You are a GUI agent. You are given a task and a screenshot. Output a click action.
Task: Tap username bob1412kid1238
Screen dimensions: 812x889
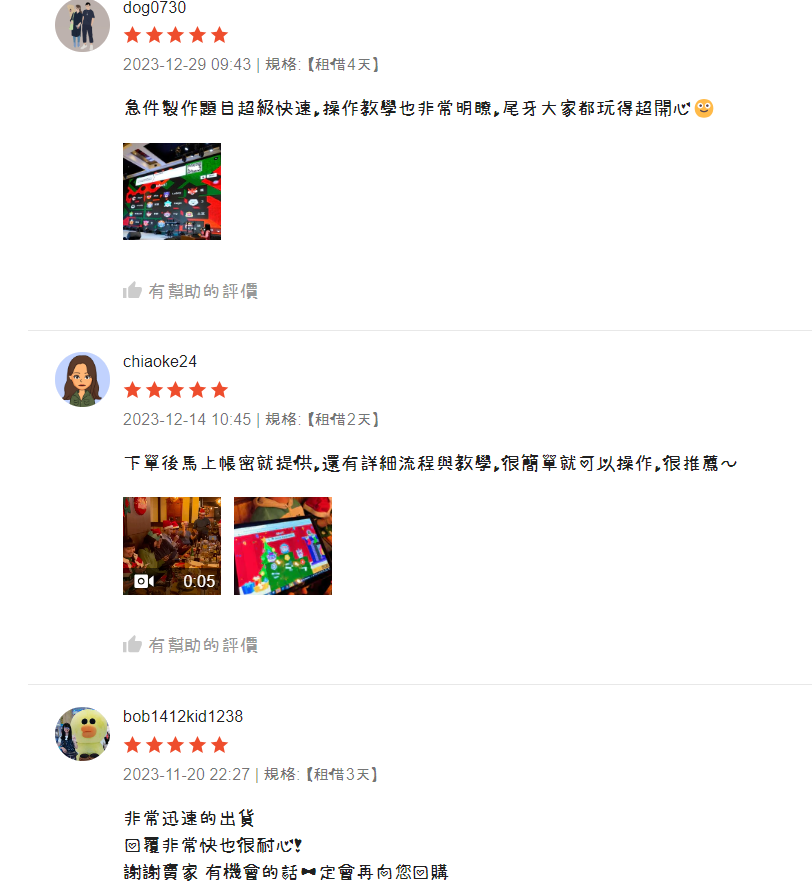pos(182,716)
